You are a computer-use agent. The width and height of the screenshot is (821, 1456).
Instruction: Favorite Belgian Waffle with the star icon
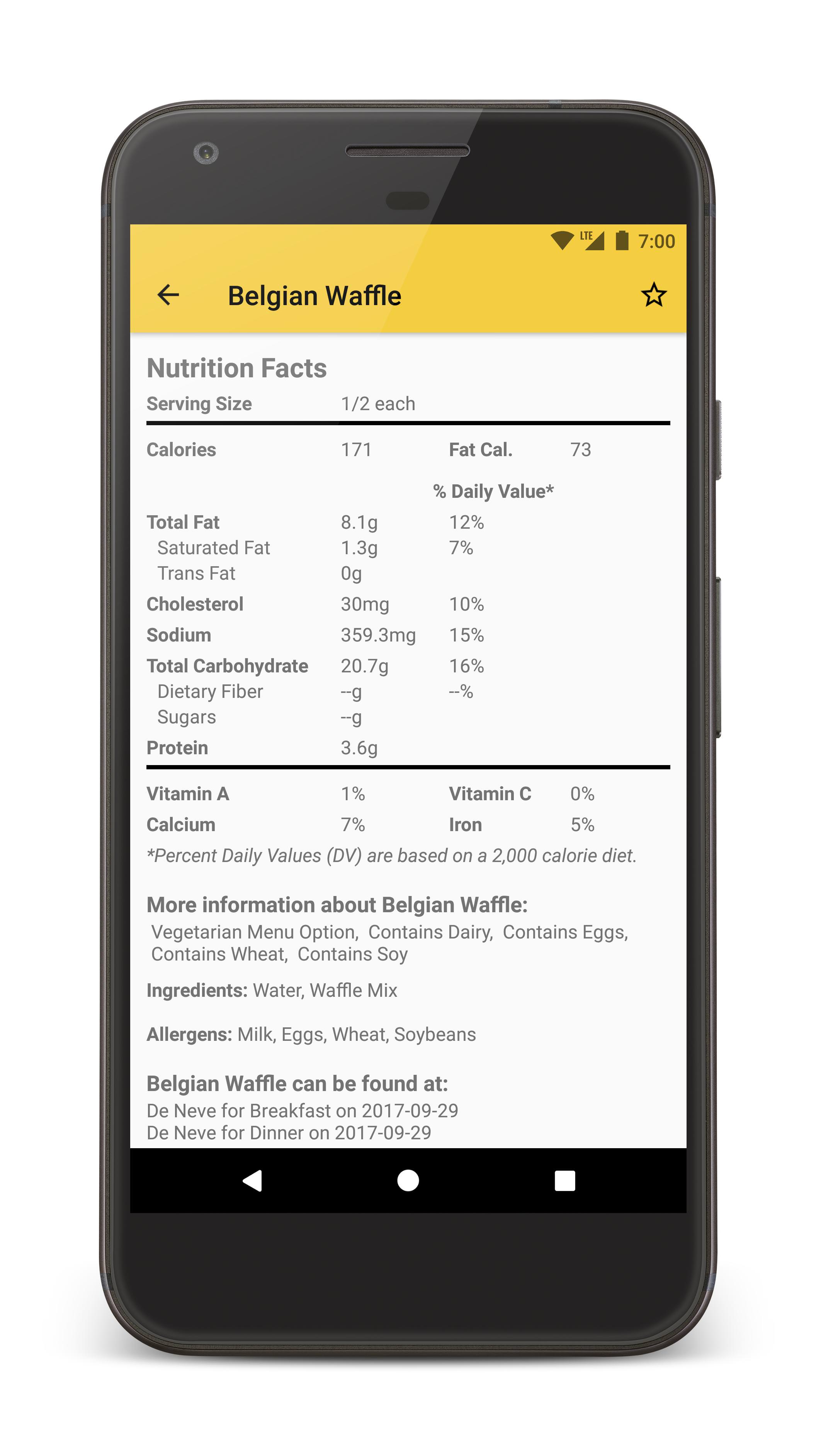point(654,295)
